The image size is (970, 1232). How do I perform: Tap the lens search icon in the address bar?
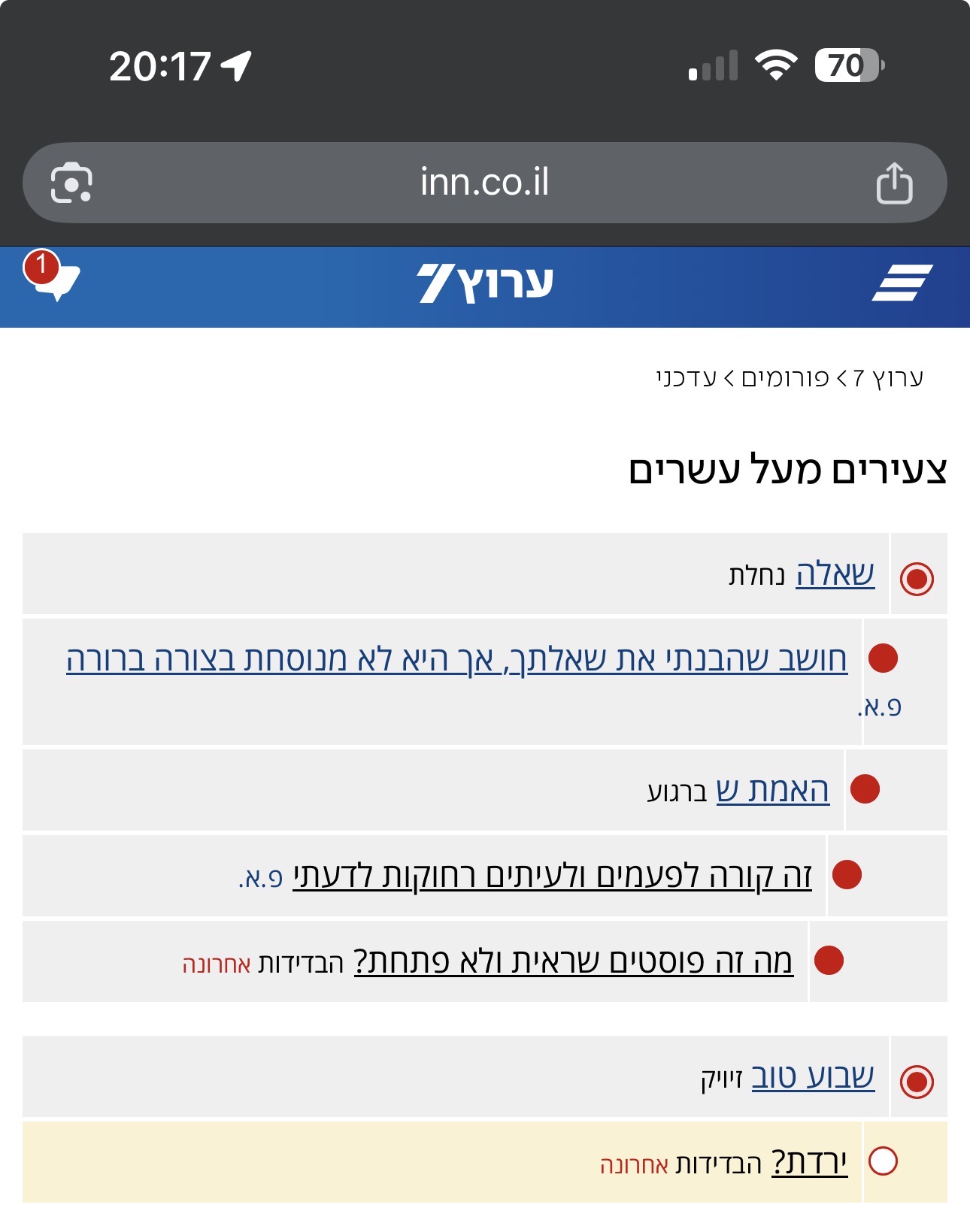click(71, 183)
